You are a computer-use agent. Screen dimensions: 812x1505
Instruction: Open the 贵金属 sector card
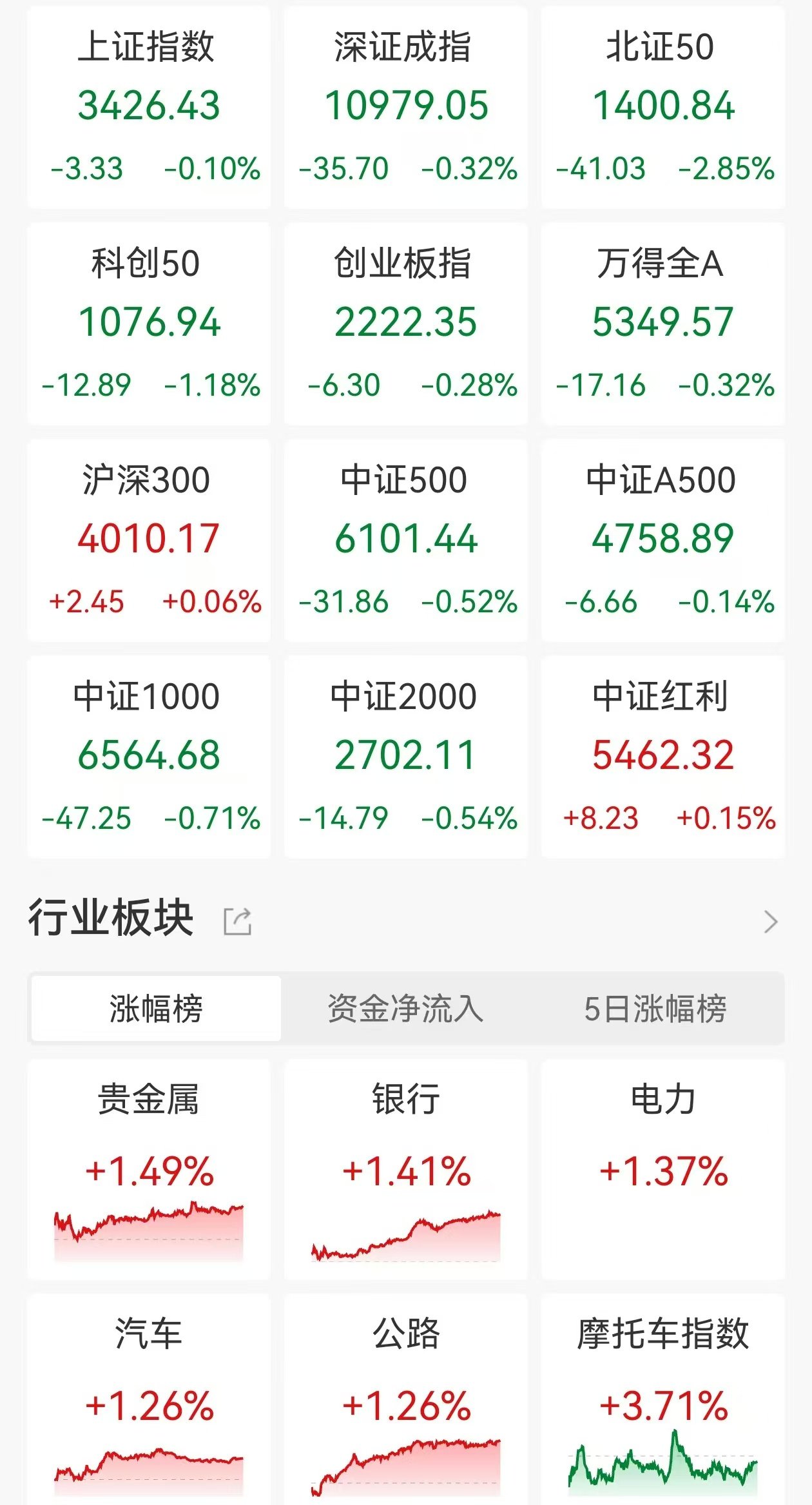[x=149, y=1169]
